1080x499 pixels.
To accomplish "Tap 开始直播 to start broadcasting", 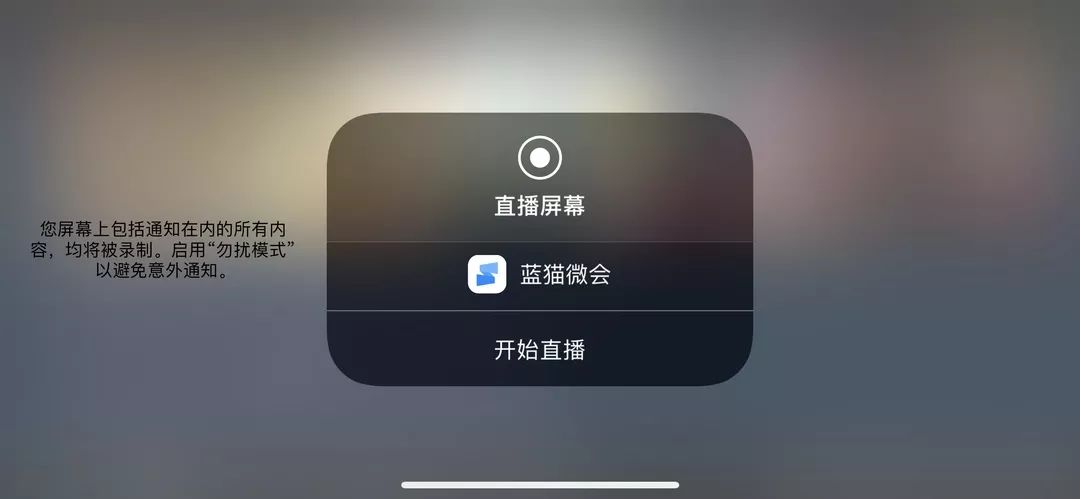I will pos(539,350).
